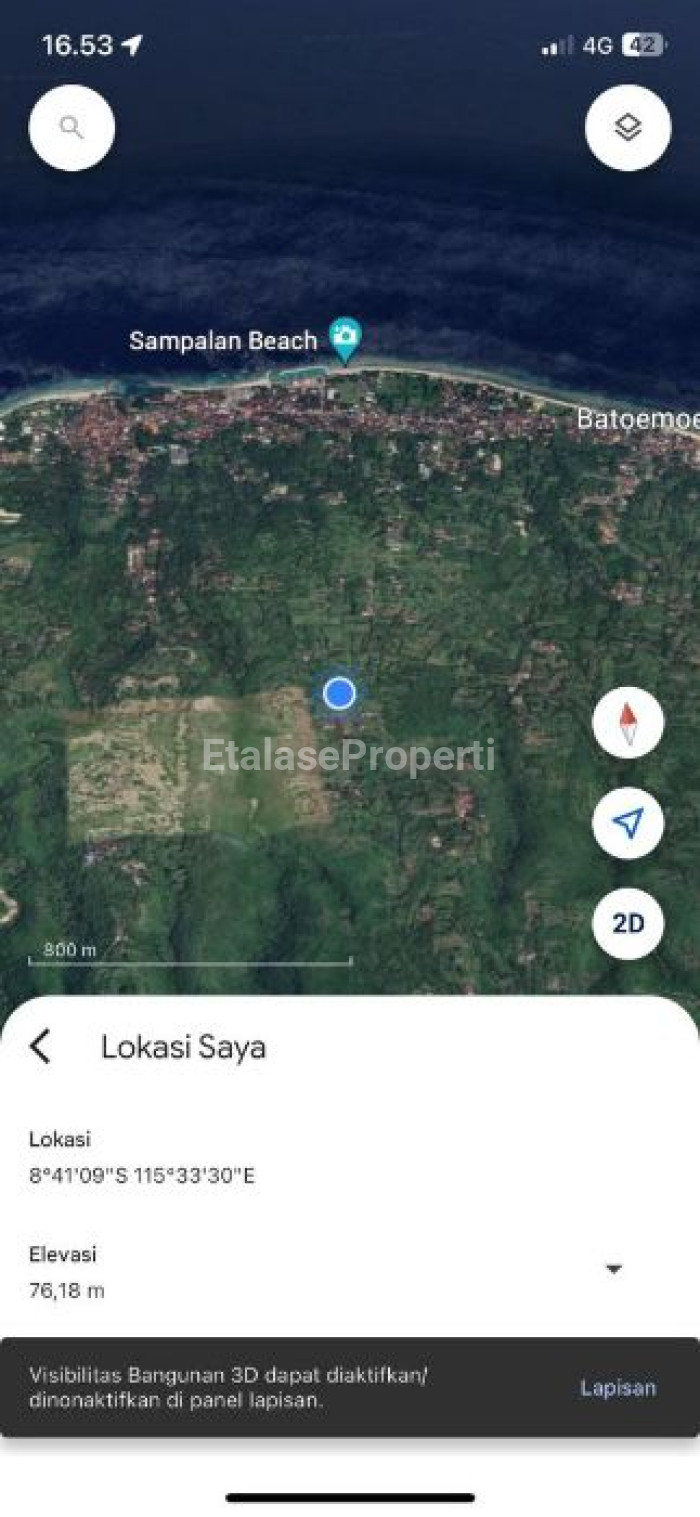The width and height of the screenshot is (700, 1517).
Task: Open the search magnifier button
Action: (72, 128)
